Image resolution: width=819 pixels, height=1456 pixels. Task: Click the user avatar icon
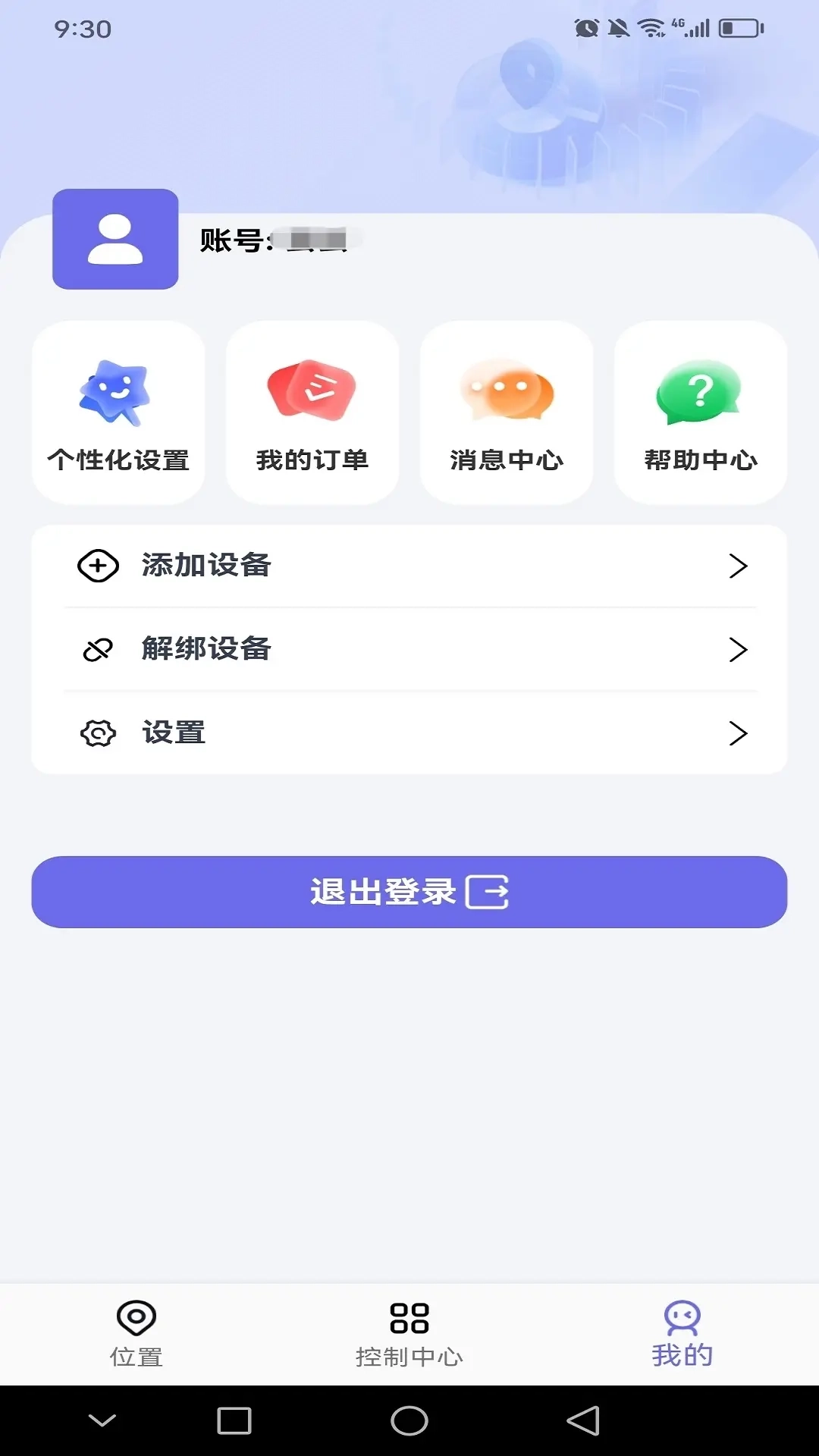[x=115, y=240]
